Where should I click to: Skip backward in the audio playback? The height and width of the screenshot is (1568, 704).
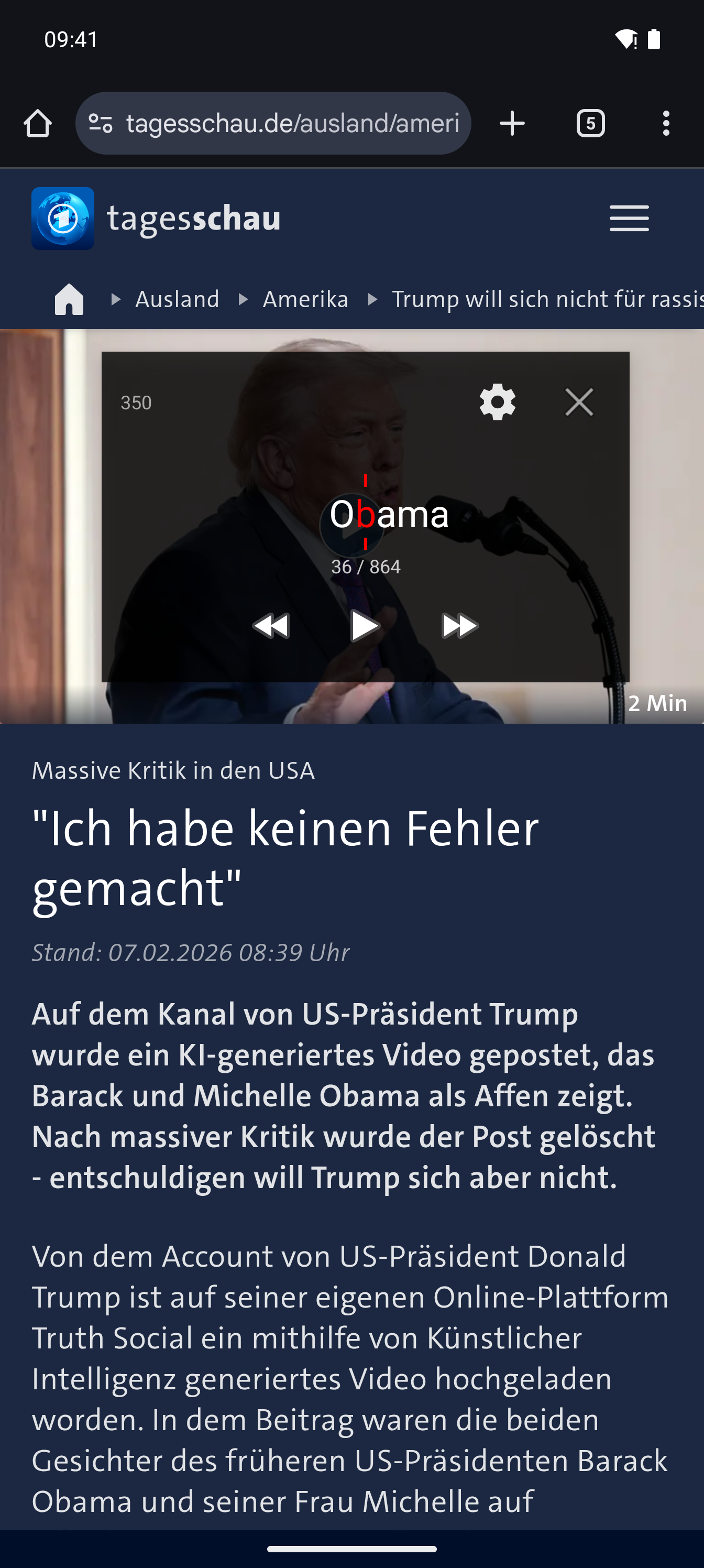tap(271, 625)
